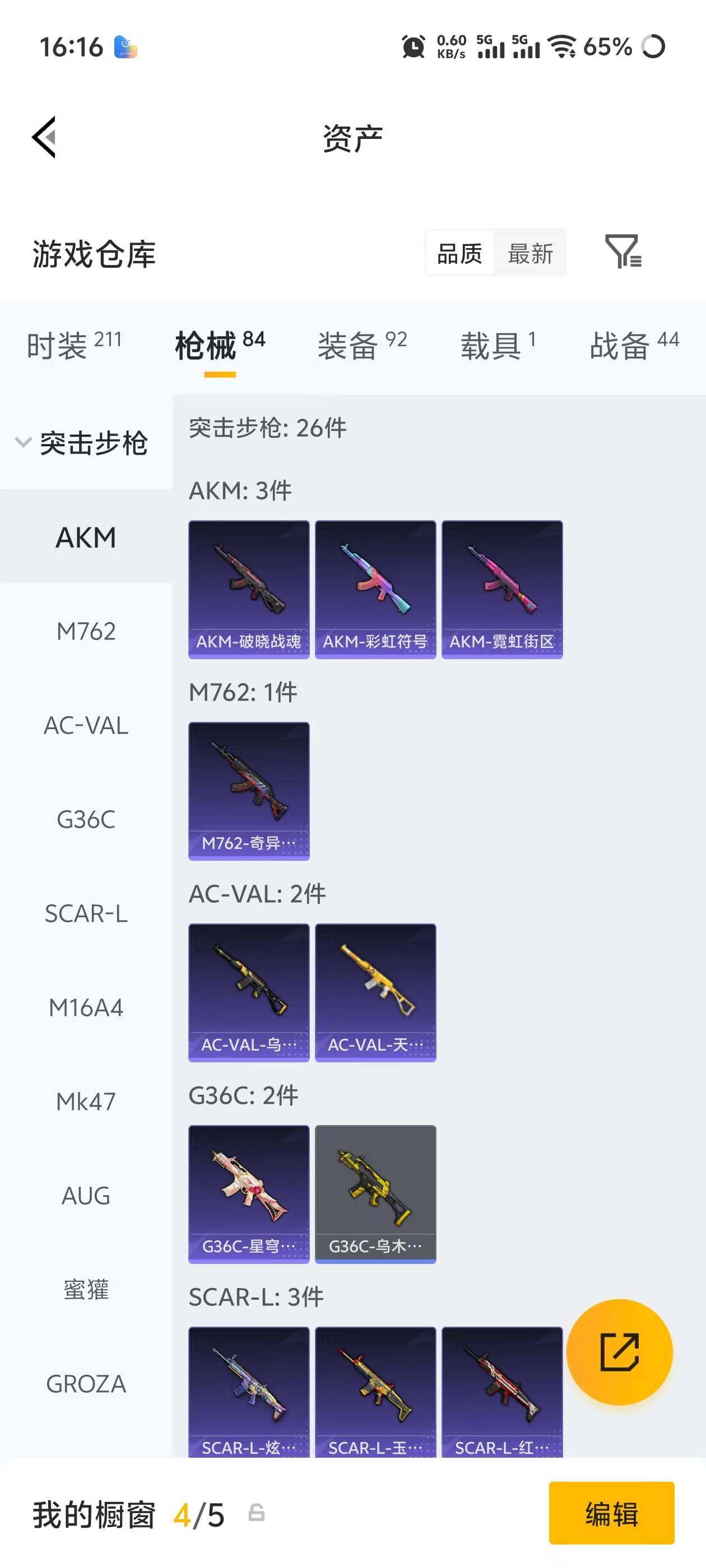Jump to SCAR-L in the side list
Viewport: 706px width, 1568px height.
click(x=86, y=914)
